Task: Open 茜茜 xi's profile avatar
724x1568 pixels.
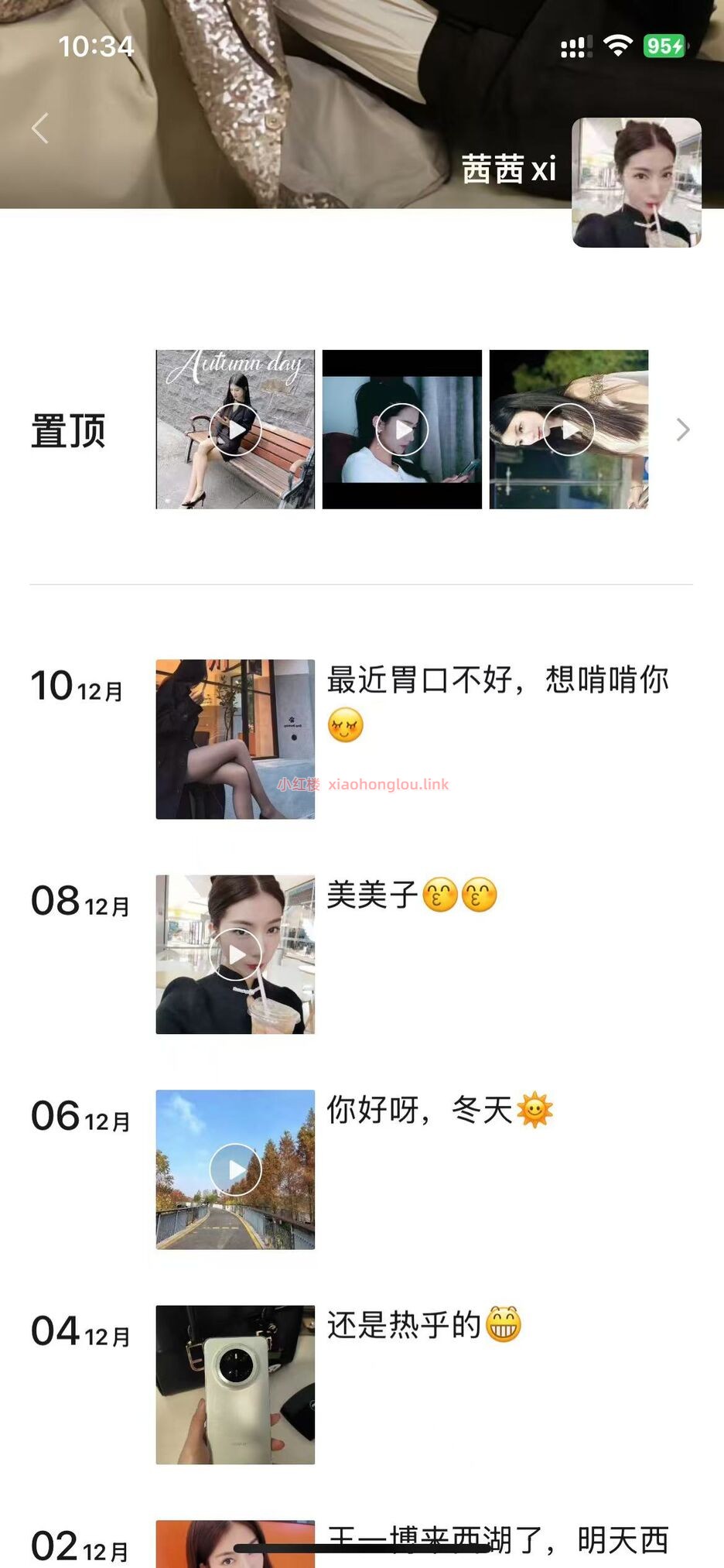Action: pyautogui.click(x=636, y=183)
